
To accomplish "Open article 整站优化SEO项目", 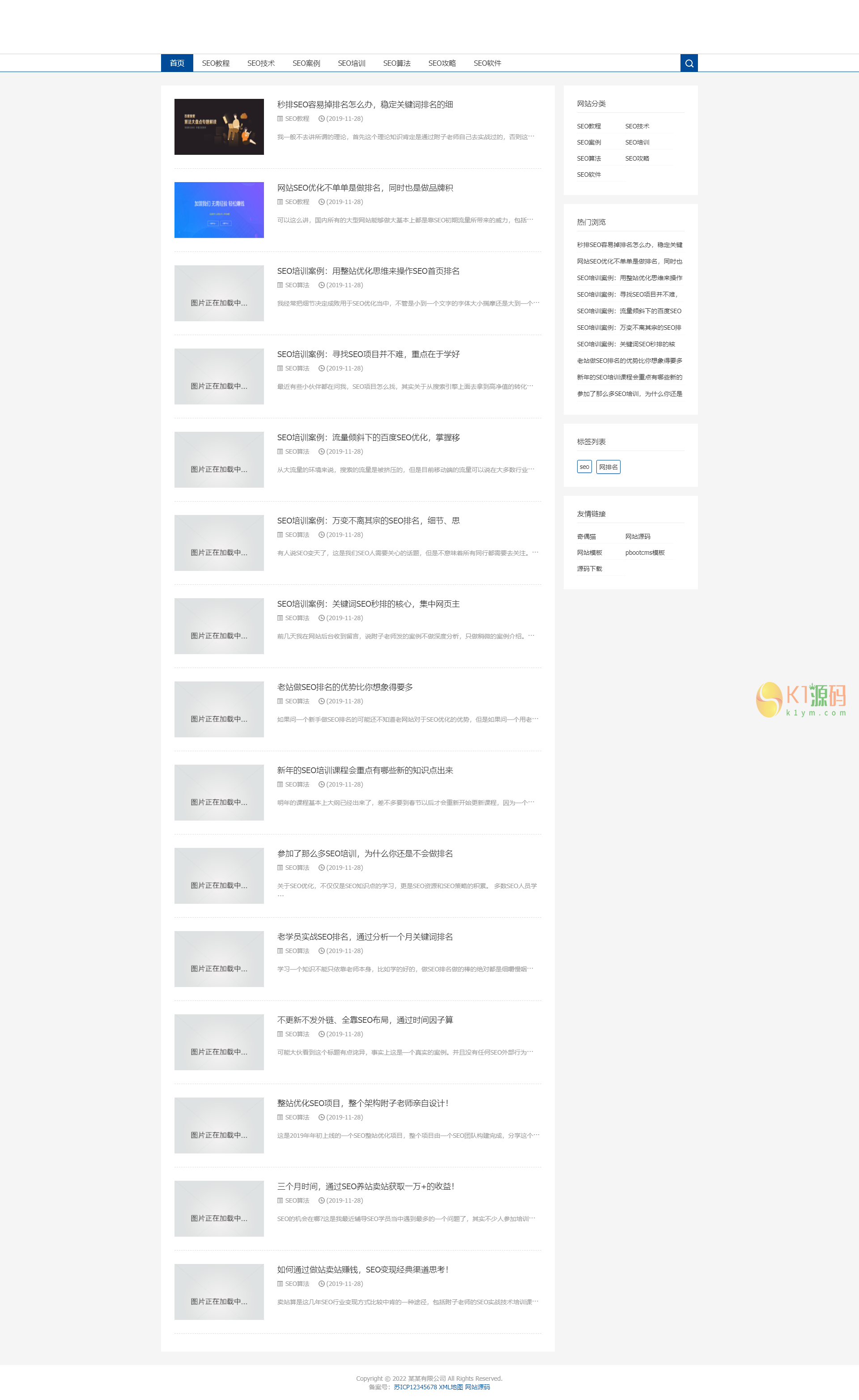I will [x=362, y=1103].
